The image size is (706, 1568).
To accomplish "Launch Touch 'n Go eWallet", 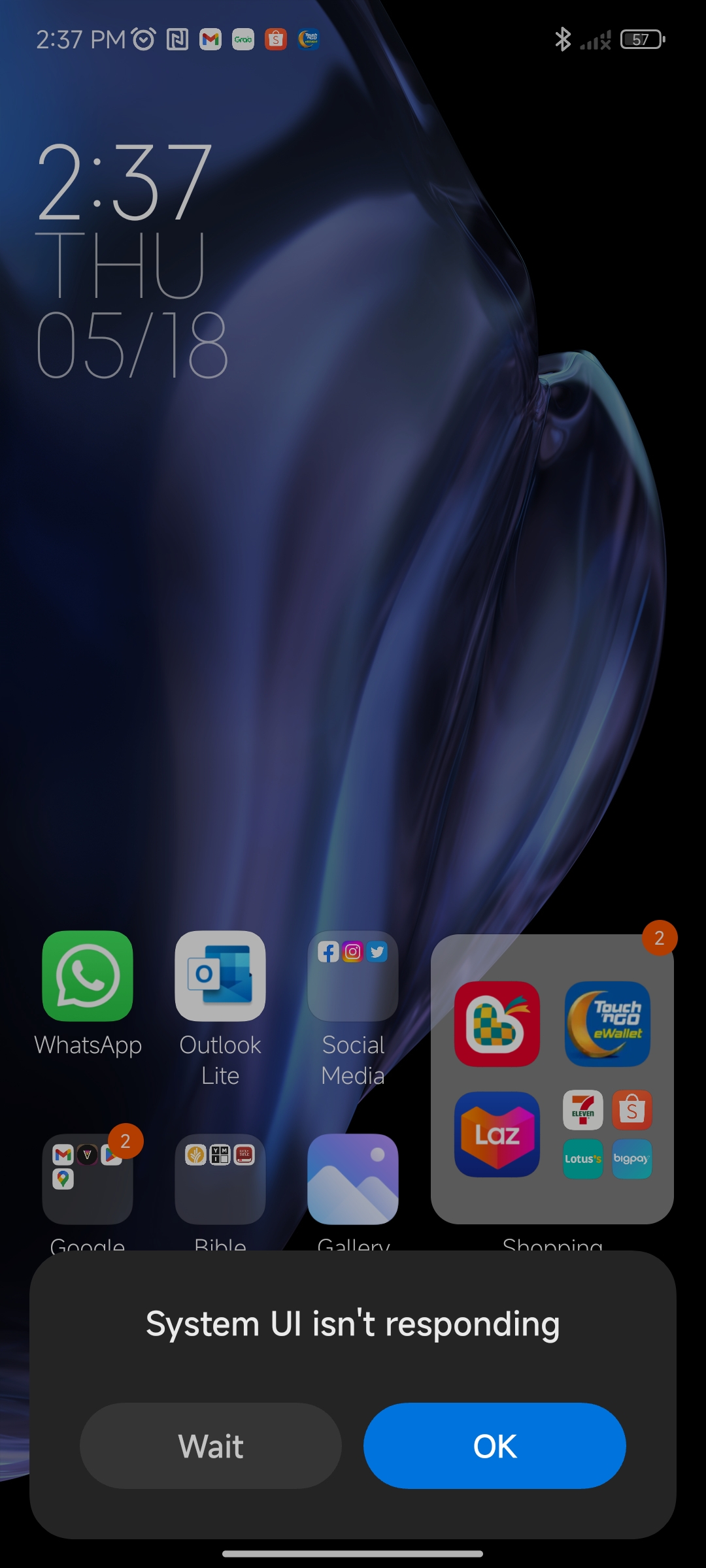I will tap(607, 1024).
